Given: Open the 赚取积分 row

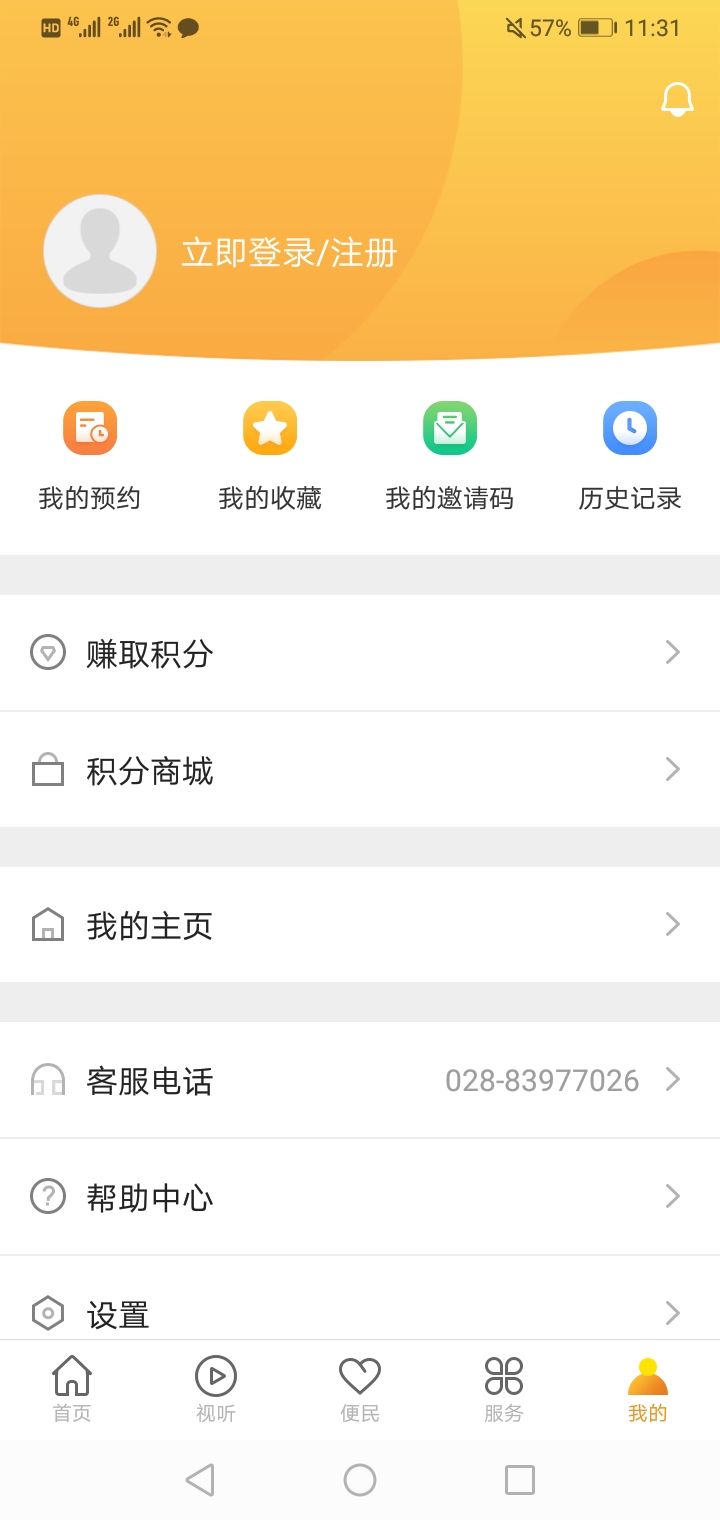Looking at the screenshot, I should pyautogui.click(x=360, y=653).
